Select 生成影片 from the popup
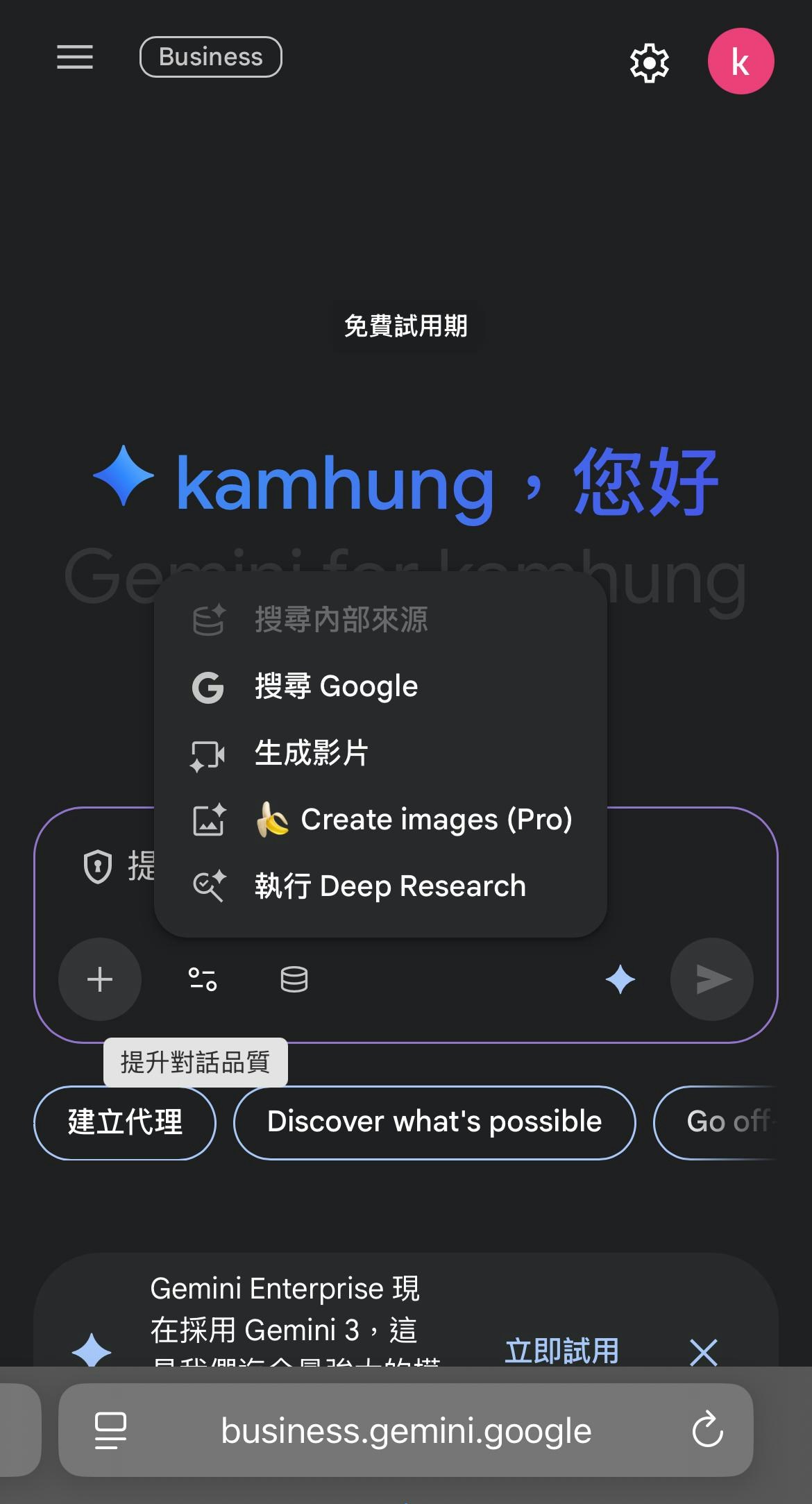Screen dimensions: 812x1504 coord(310,752)
